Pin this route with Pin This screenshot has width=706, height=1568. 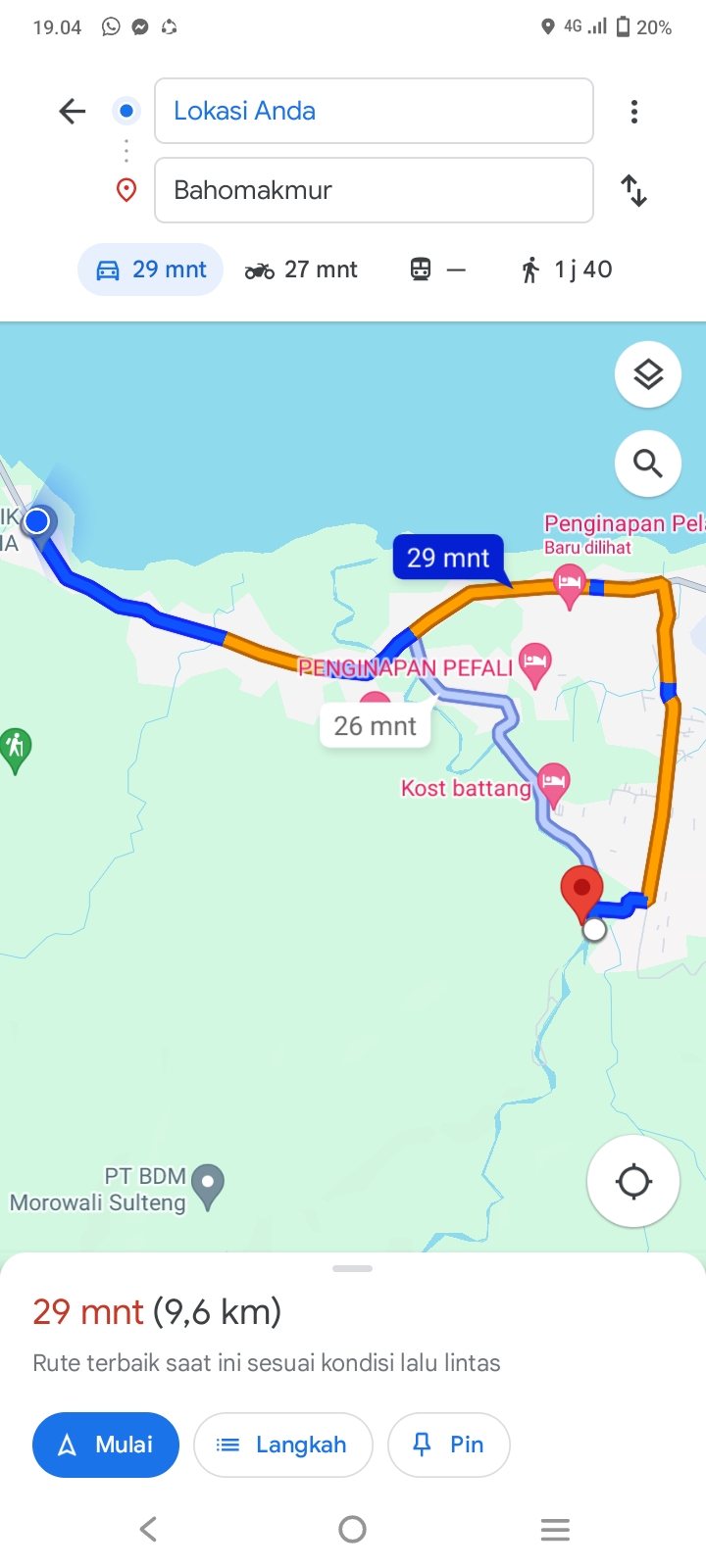449,1445
